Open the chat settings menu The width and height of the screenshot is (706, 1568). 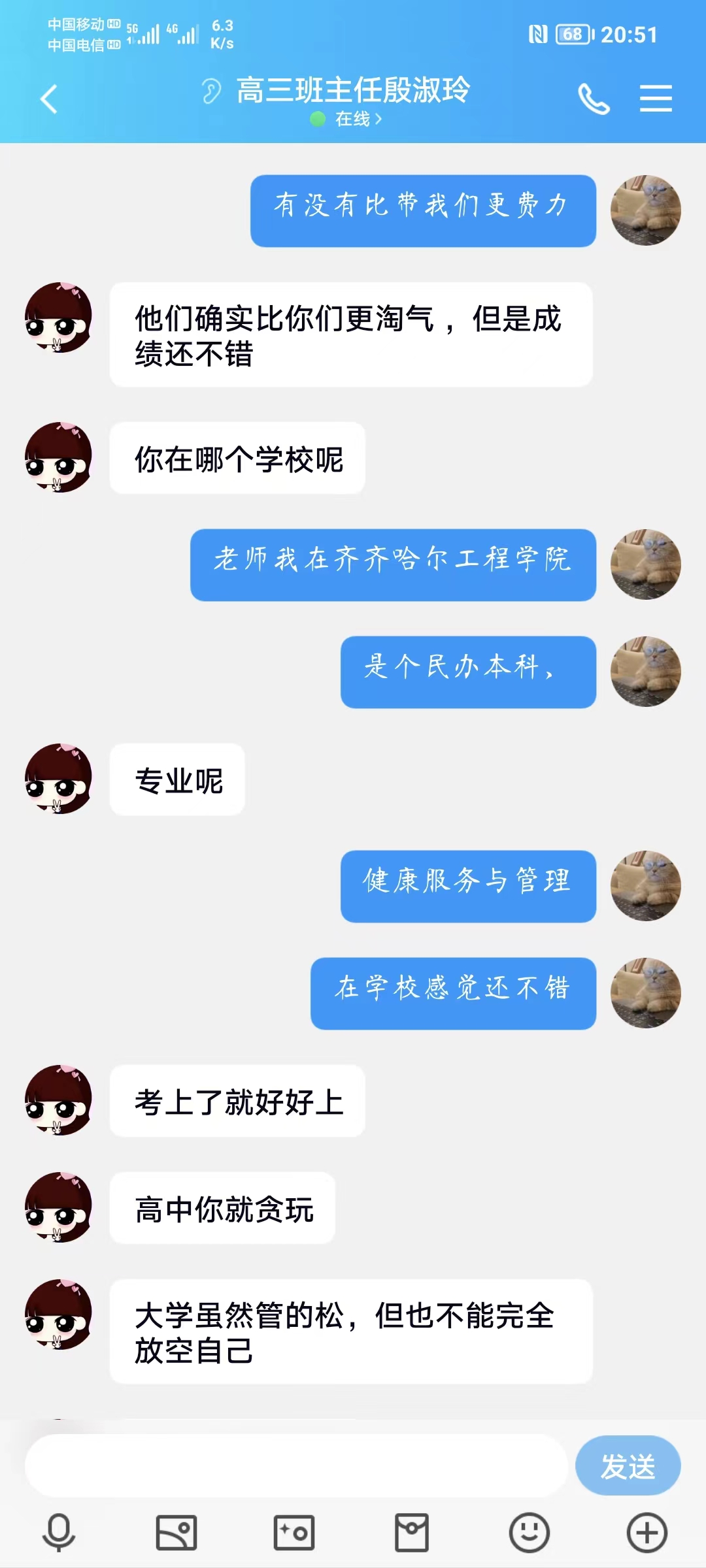(x=656, y=99)
